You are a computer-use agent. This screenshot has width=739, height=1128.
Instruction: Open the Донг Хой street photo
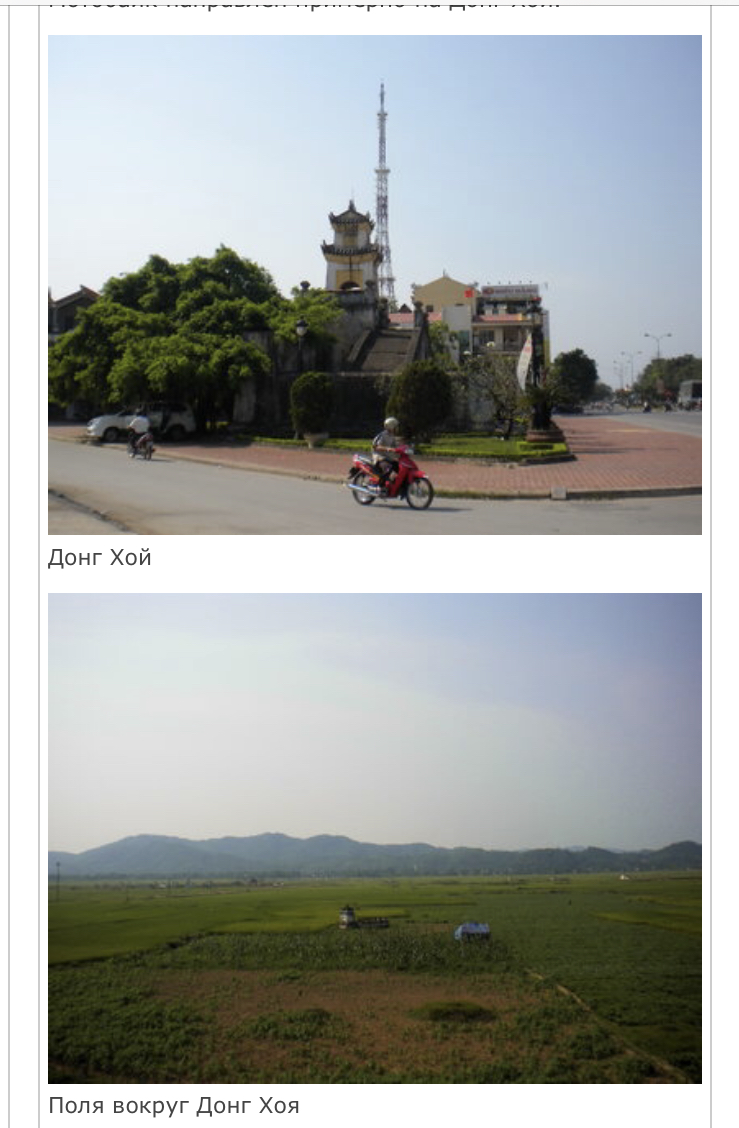[x=374, y=285]
